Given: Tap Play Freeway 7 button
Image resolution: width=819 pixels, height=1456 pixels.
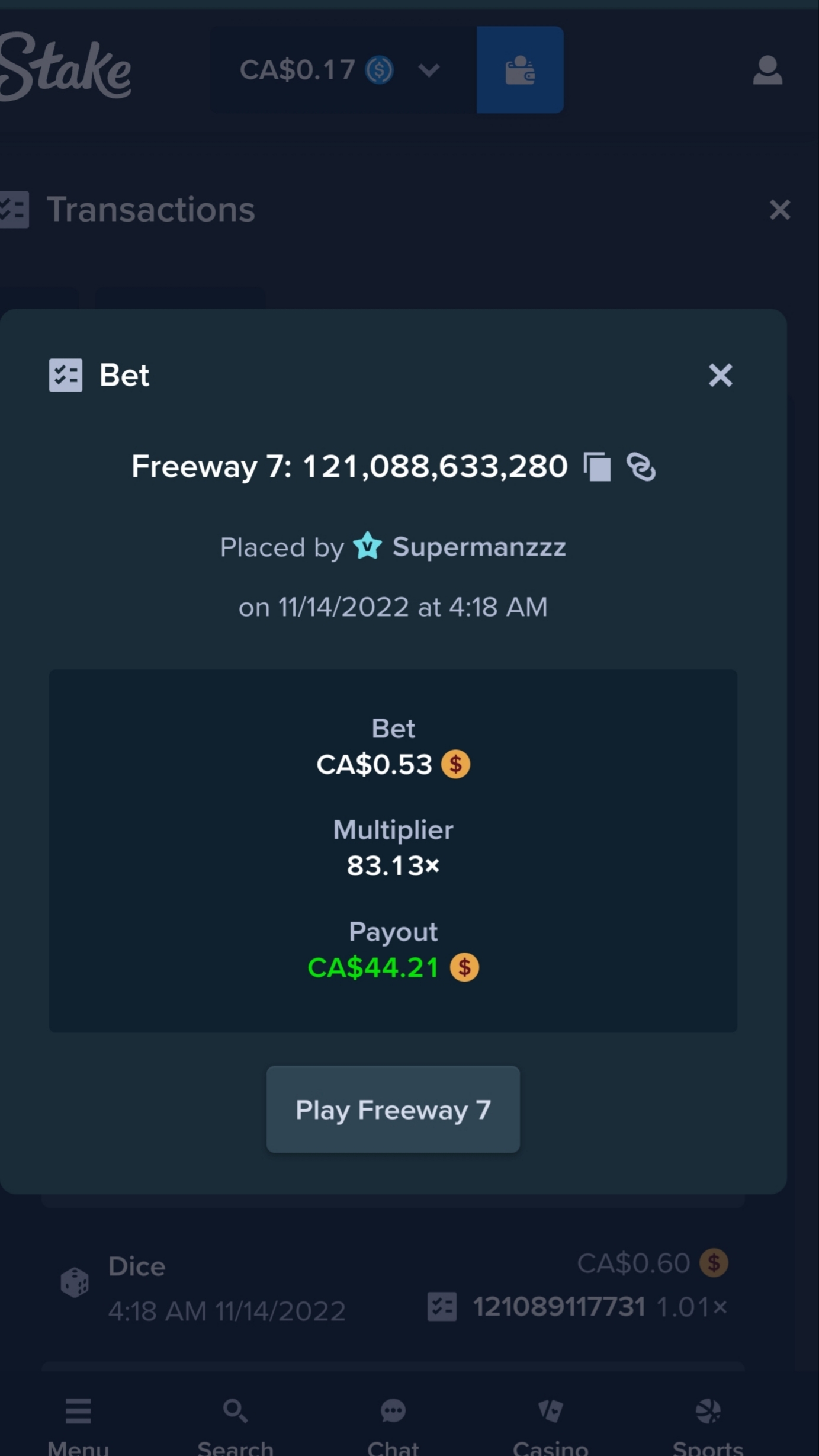Looking at the screenshot, I should 393,1109.
